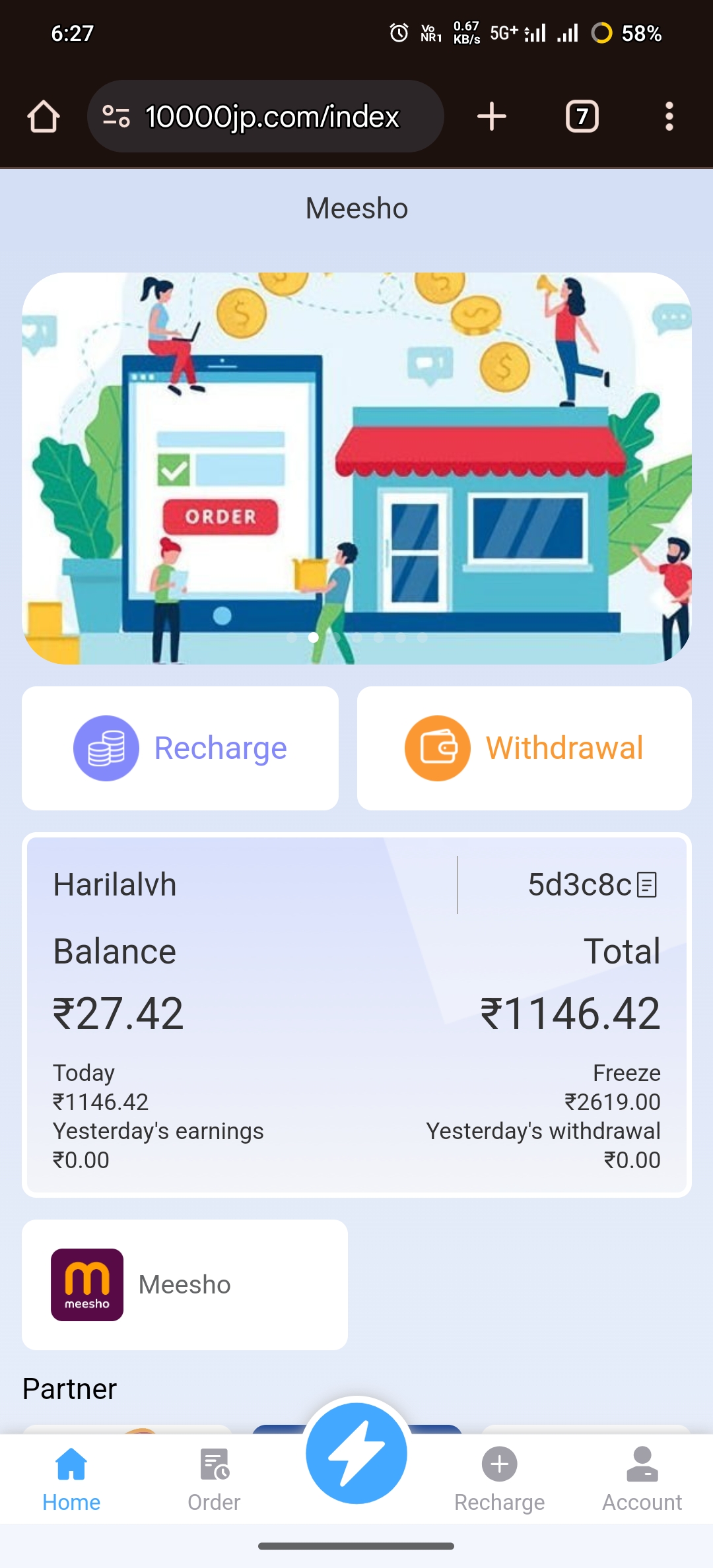
Task: Open the Withdrawal option
Action: [x=524, y=748]
